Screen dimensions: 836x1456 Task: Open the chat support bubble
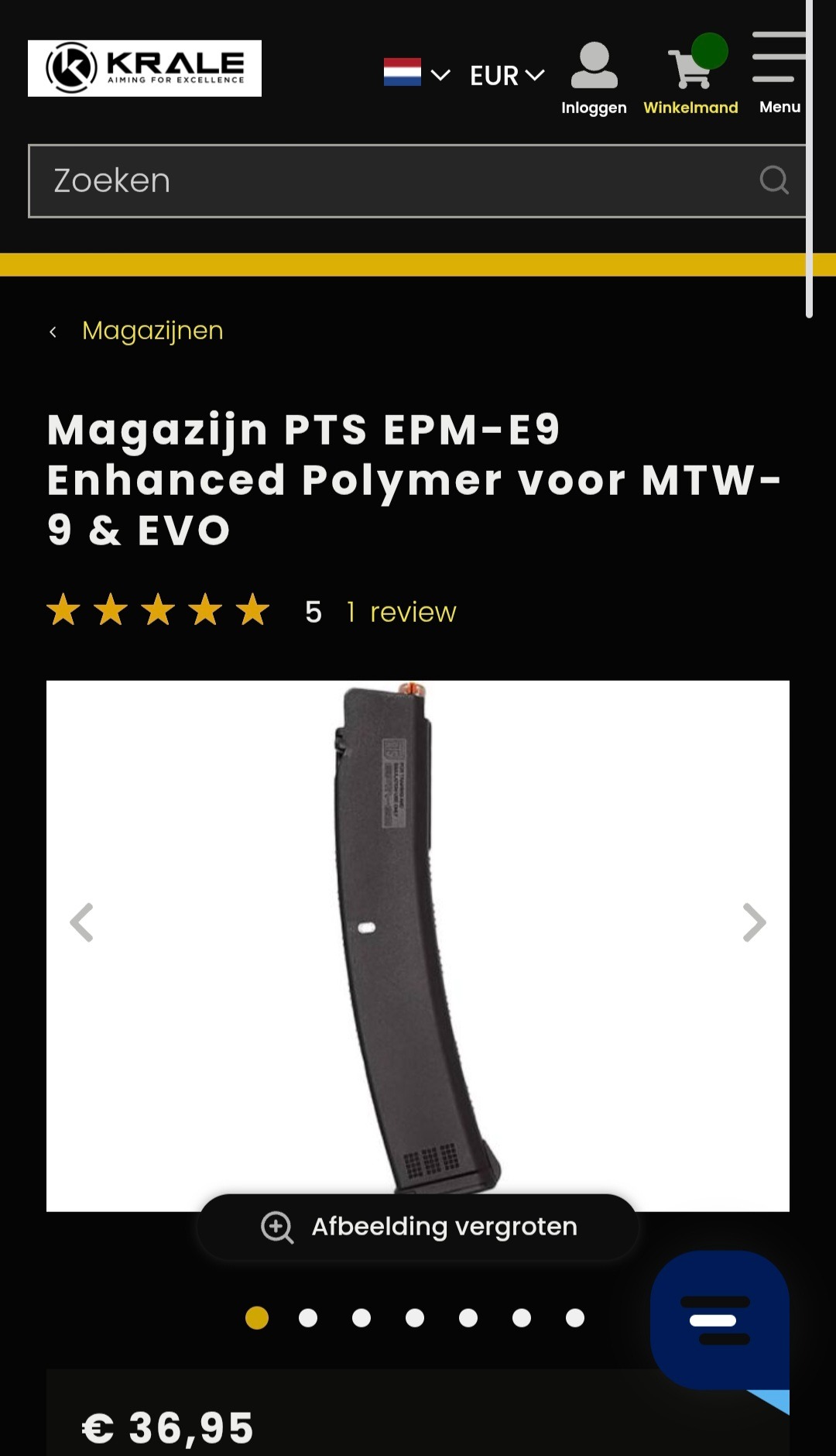720,1320
